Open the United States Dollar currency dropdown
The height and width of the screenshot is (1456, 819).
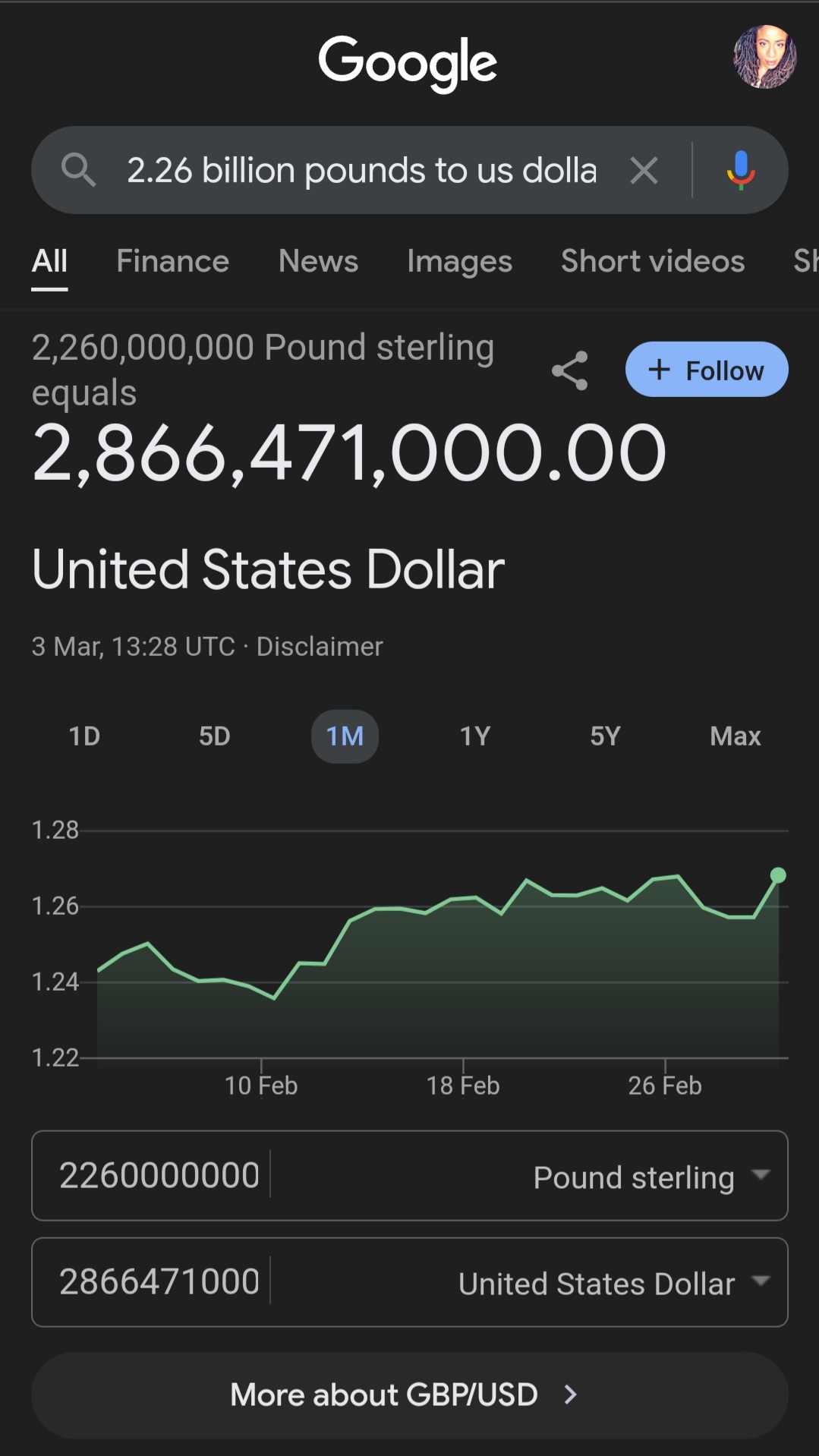(614, 1284)
